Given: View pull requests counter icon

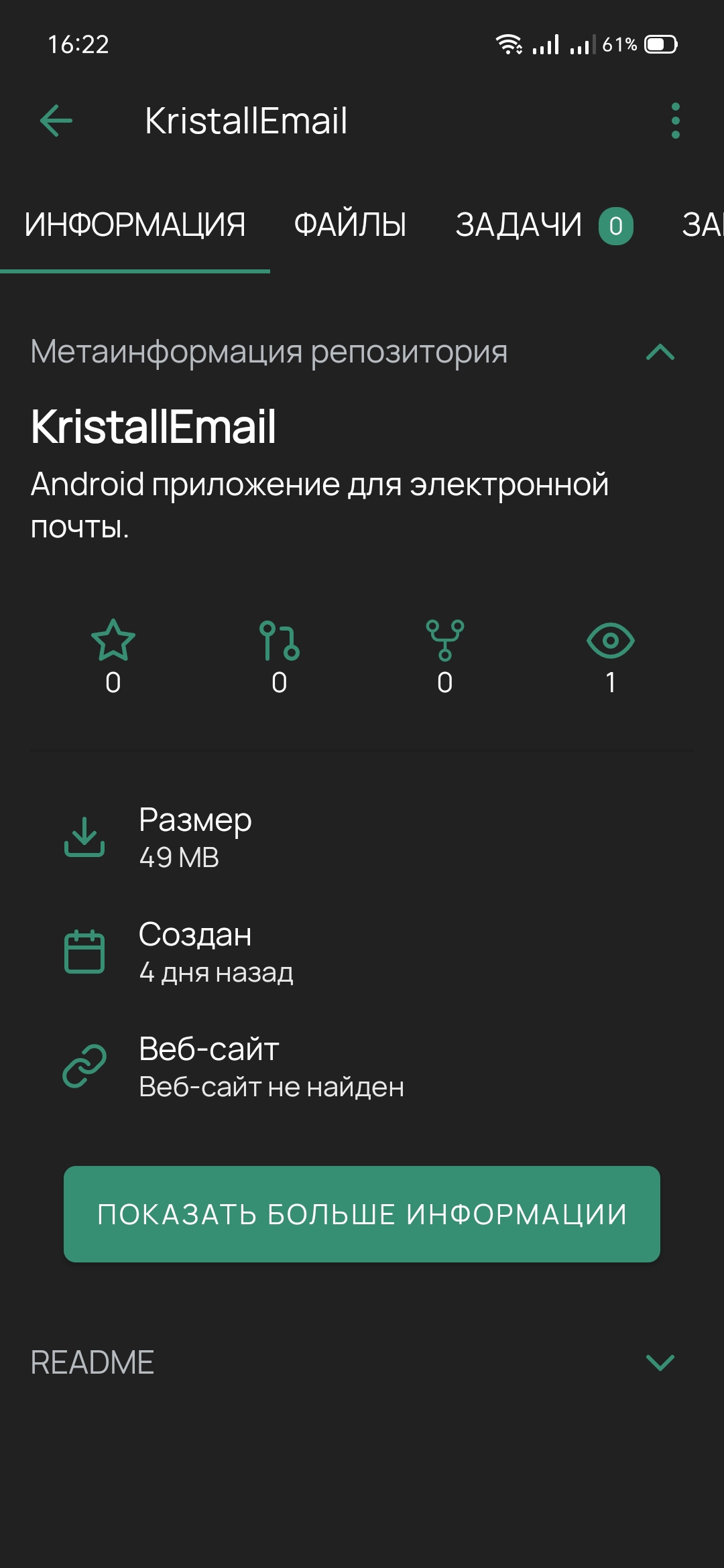Looking at the screenshot, I should (279, 641).
